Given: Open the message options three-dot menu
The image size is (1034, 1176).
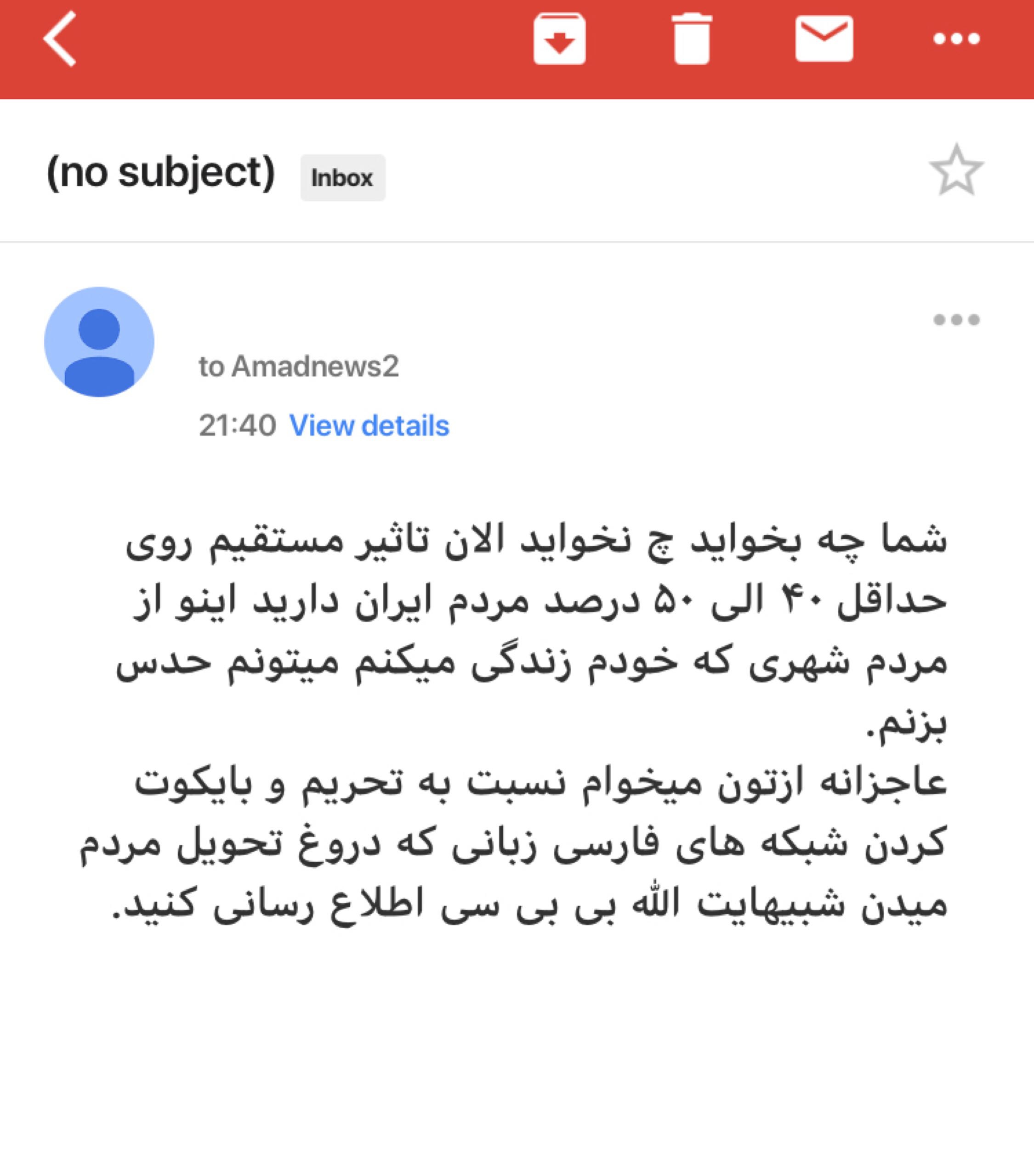Looking at the screenshot, I should coord(956,319).
